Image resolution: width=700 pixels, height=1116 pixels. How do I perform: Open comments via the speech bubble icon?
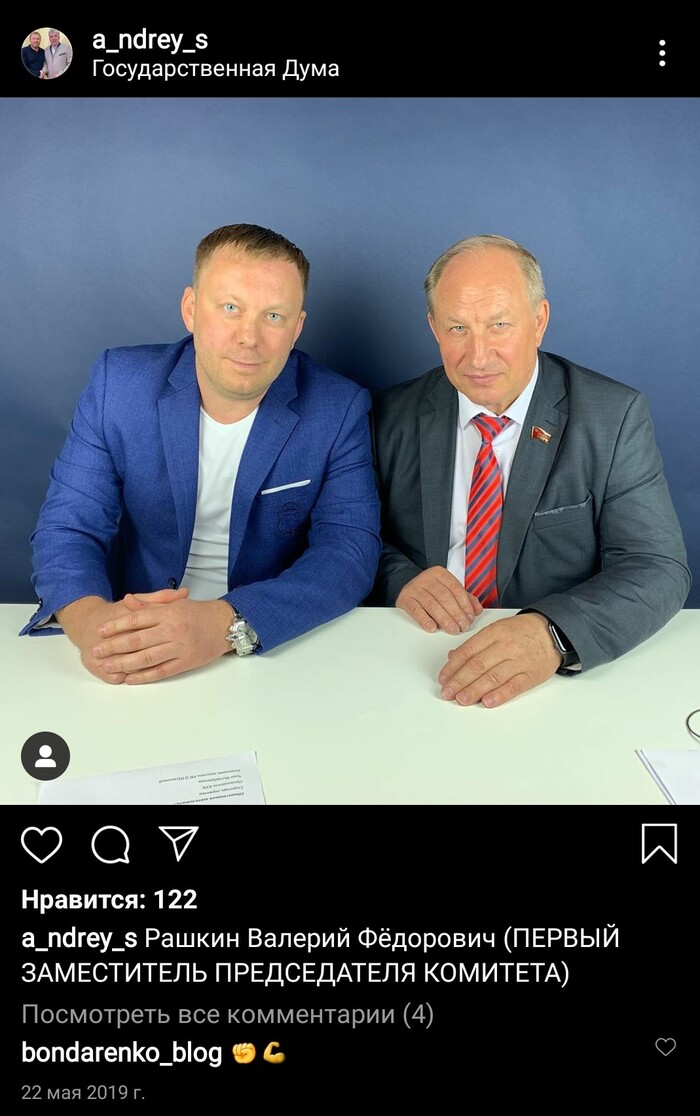(x=110, y=845)
